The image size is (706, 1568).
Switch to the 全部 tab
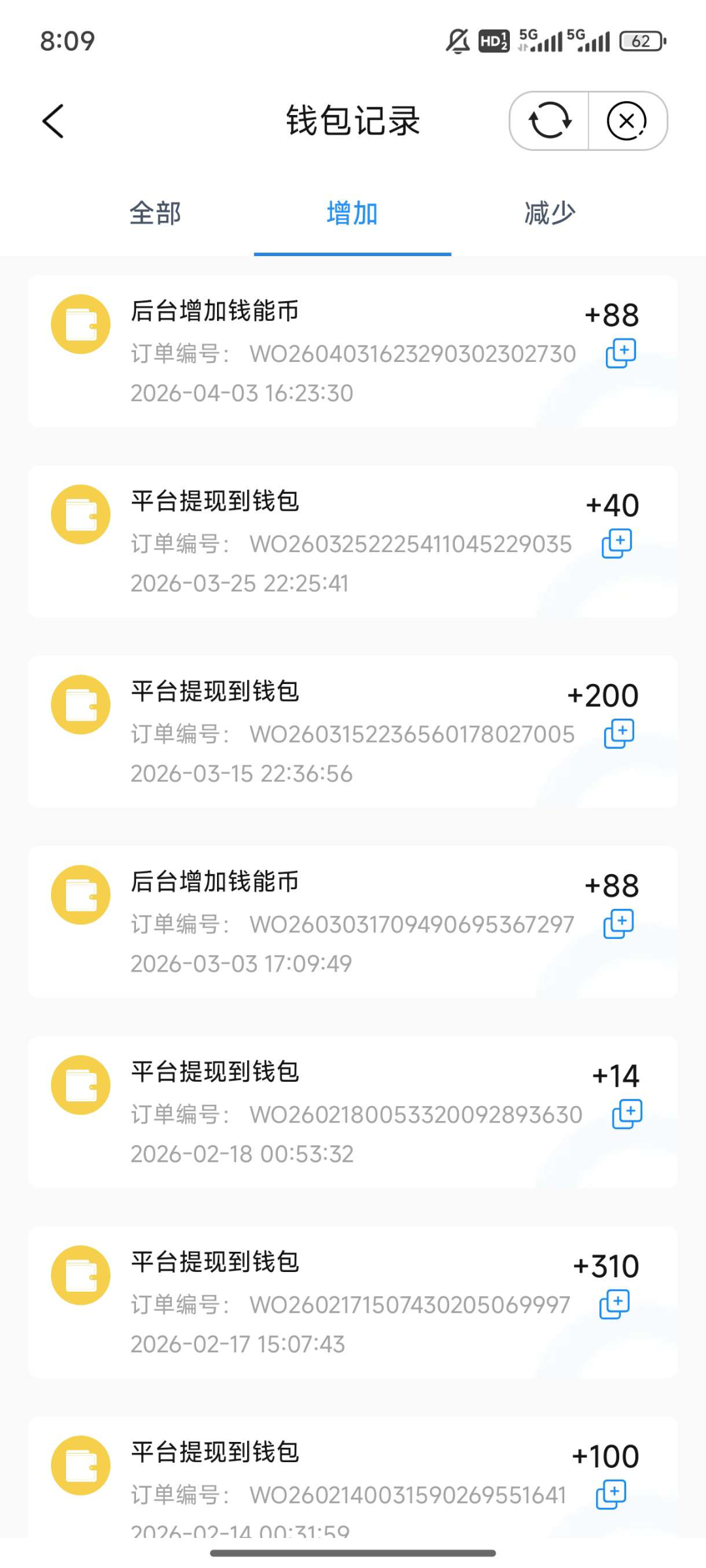156,214
